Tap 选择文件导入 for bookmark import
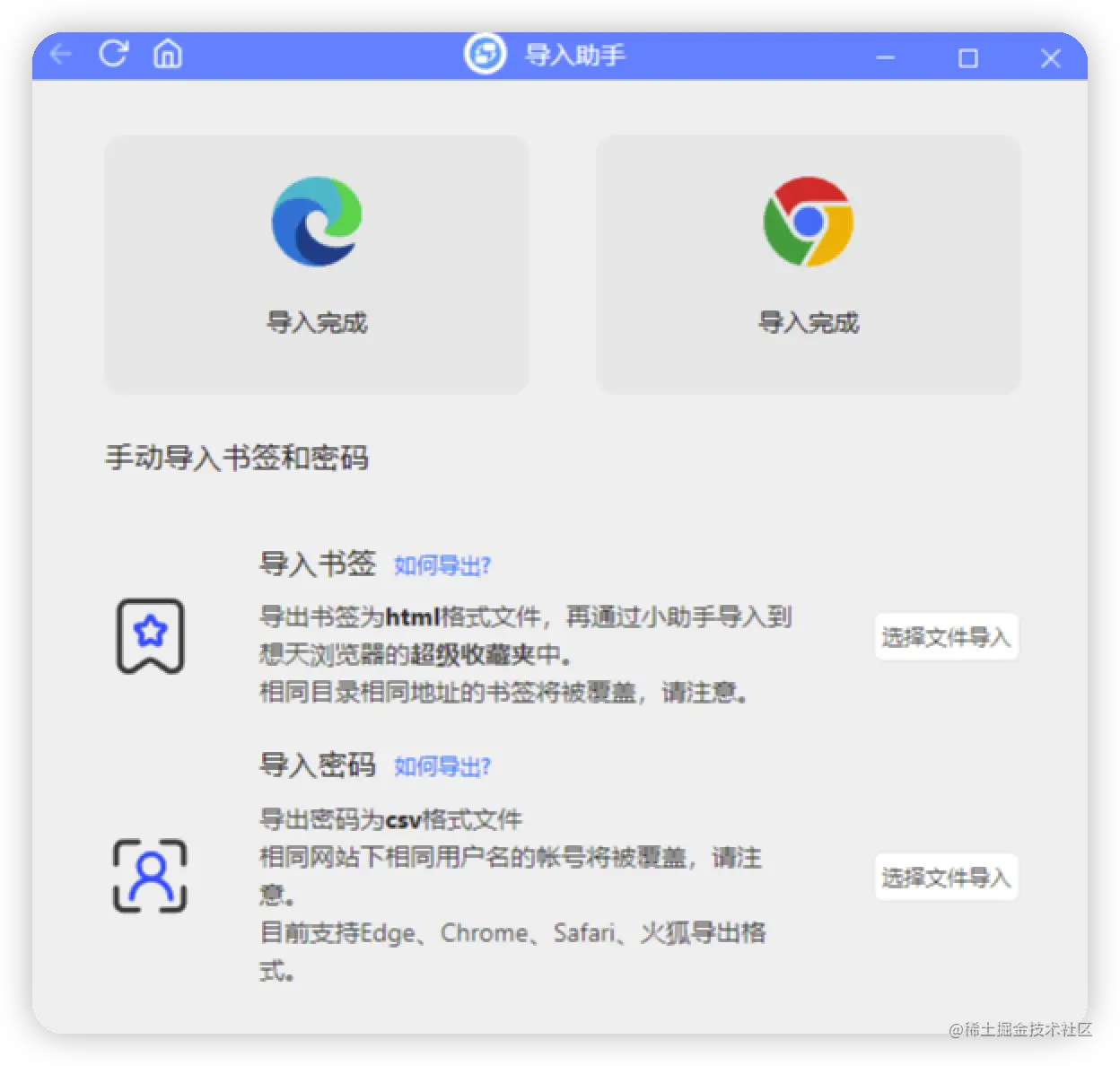 tap(946, 637)
